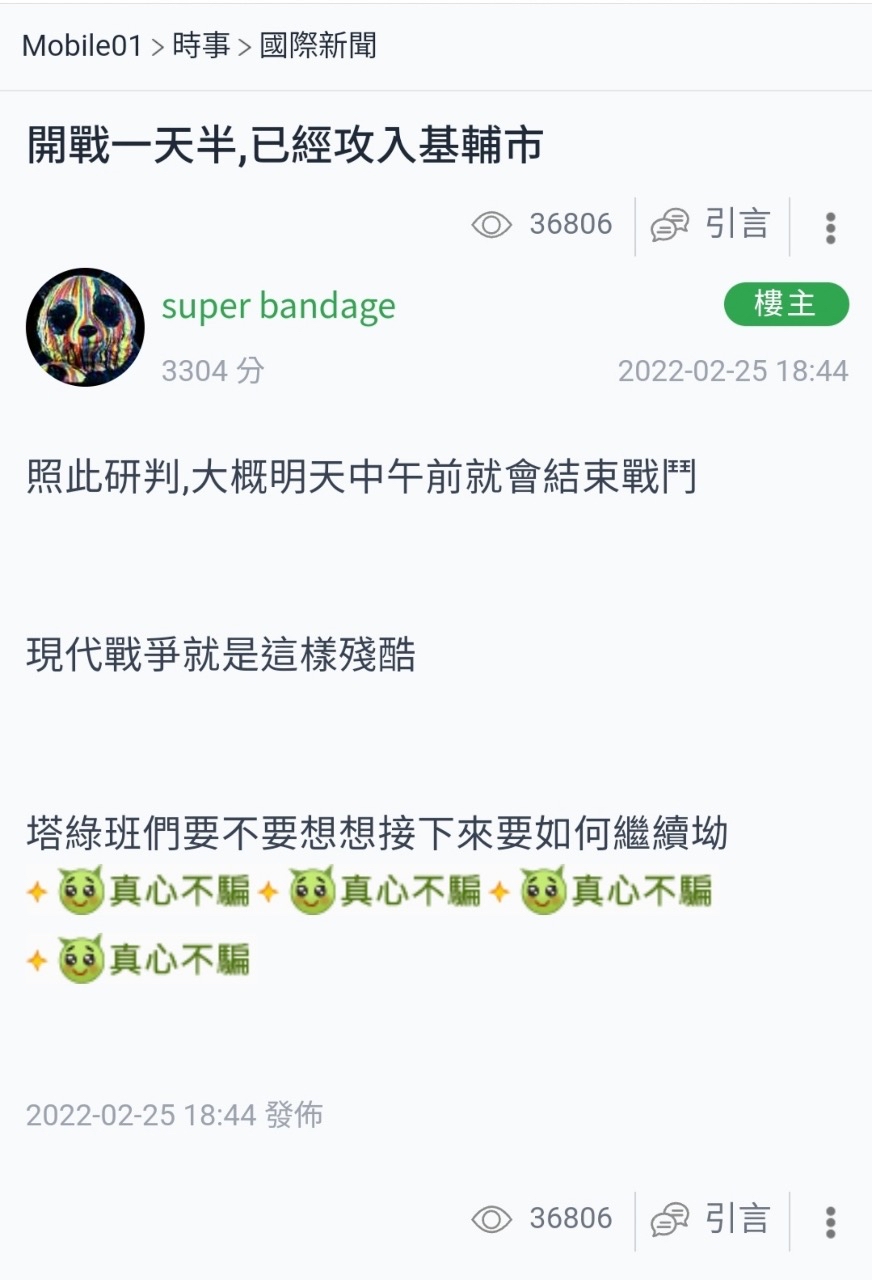Screen dimensions: 872x1280
Task: Tap the bottom 引言 quote button
Action: (x=711, y=1219)
